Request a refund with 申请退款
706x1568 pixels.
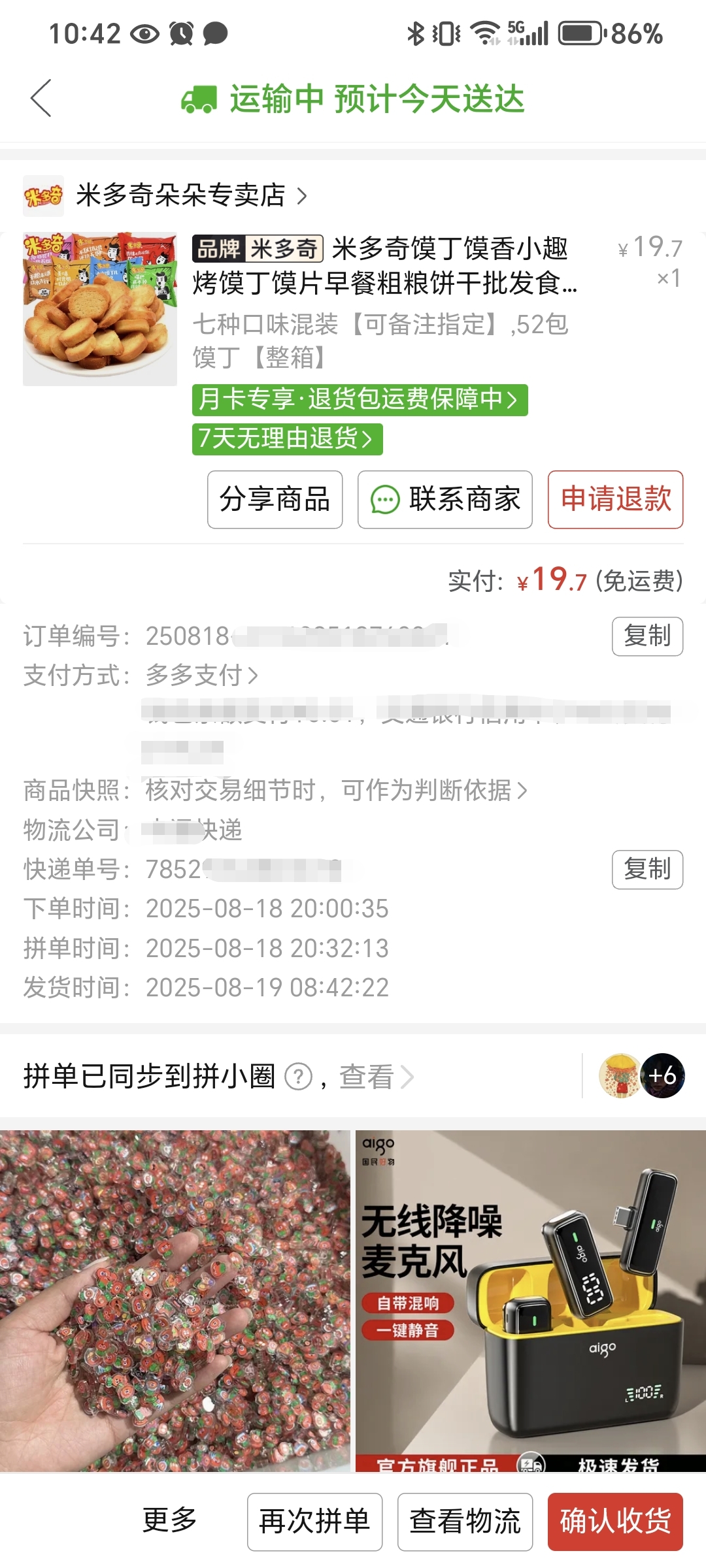pyautogui.click(x=615, y=499)
